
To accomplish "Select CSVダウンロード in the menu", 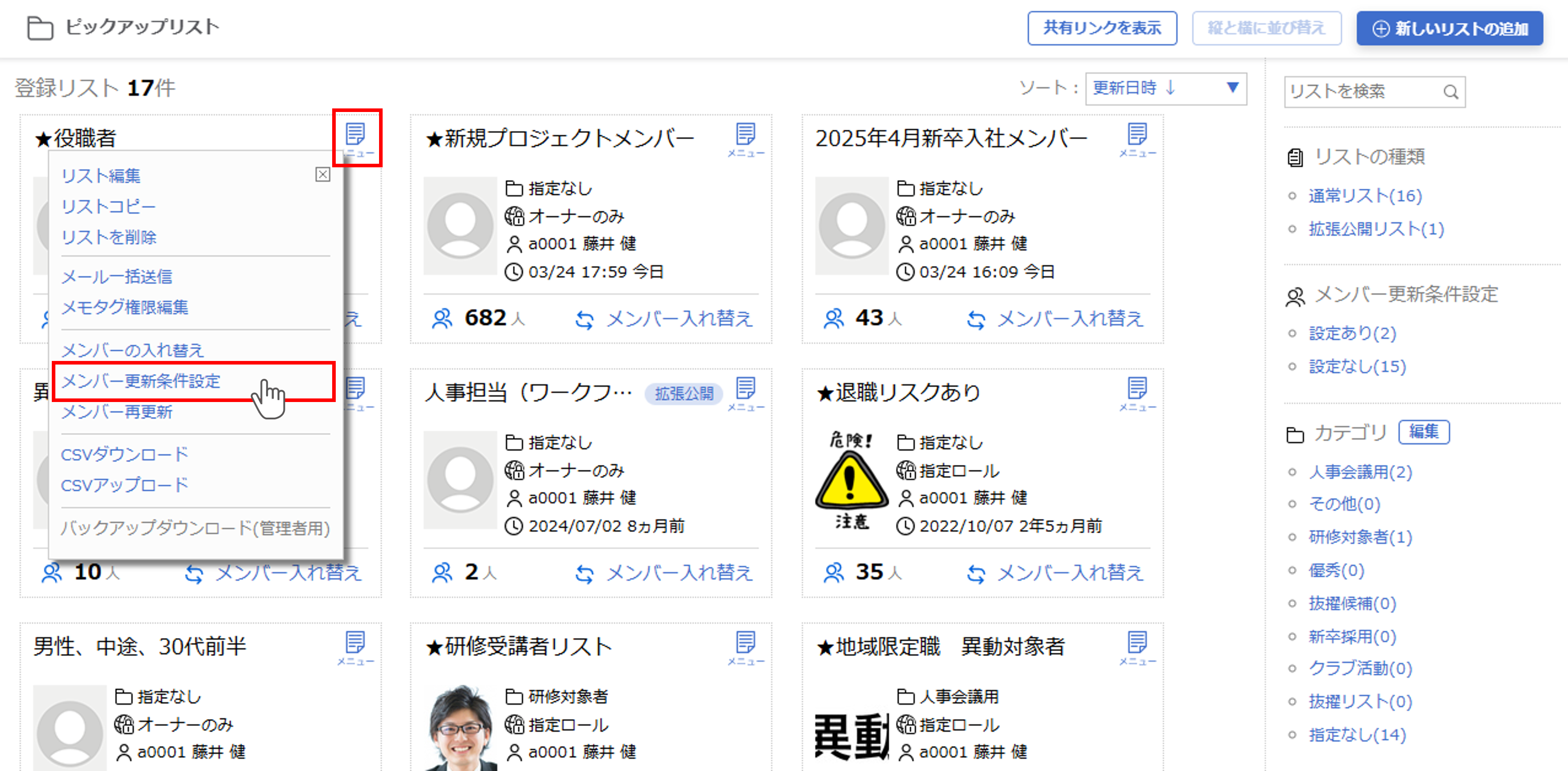I will click(x=125, y=454).
